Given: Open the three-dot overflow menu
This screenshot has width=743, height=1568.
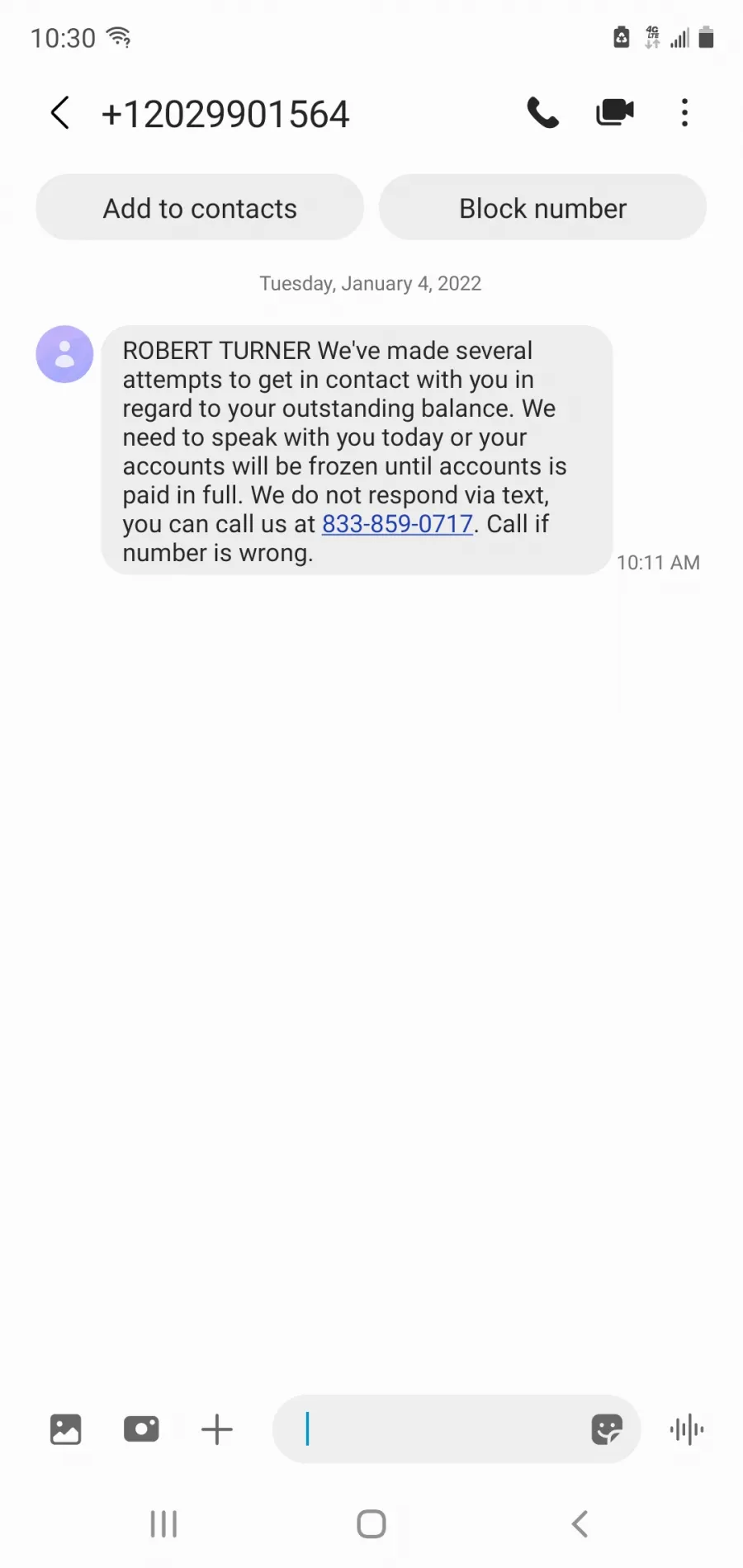Looking at the screenshot, I should click(x=684, y=113).
